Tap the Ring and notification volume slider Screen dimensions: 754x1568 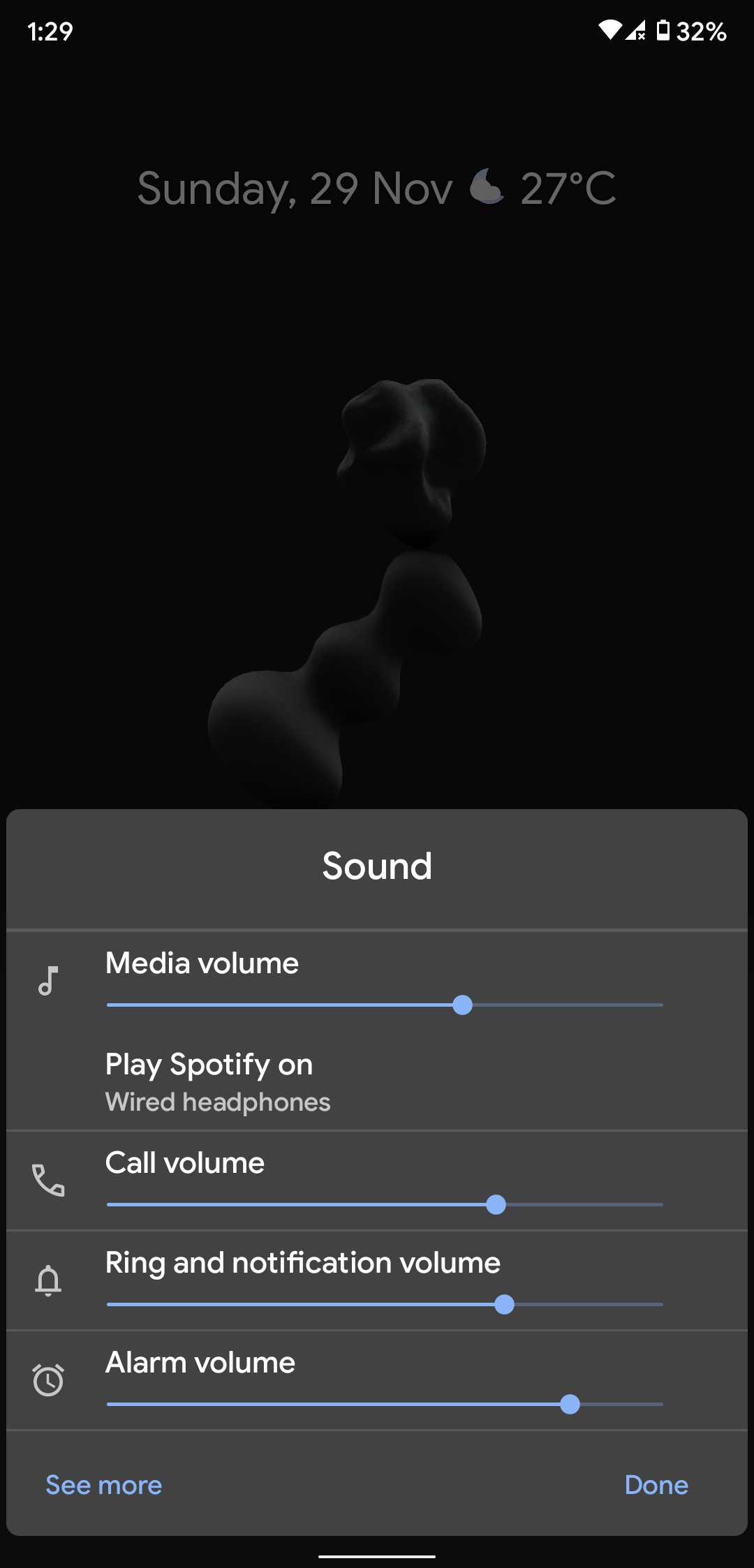(385, 1304)
